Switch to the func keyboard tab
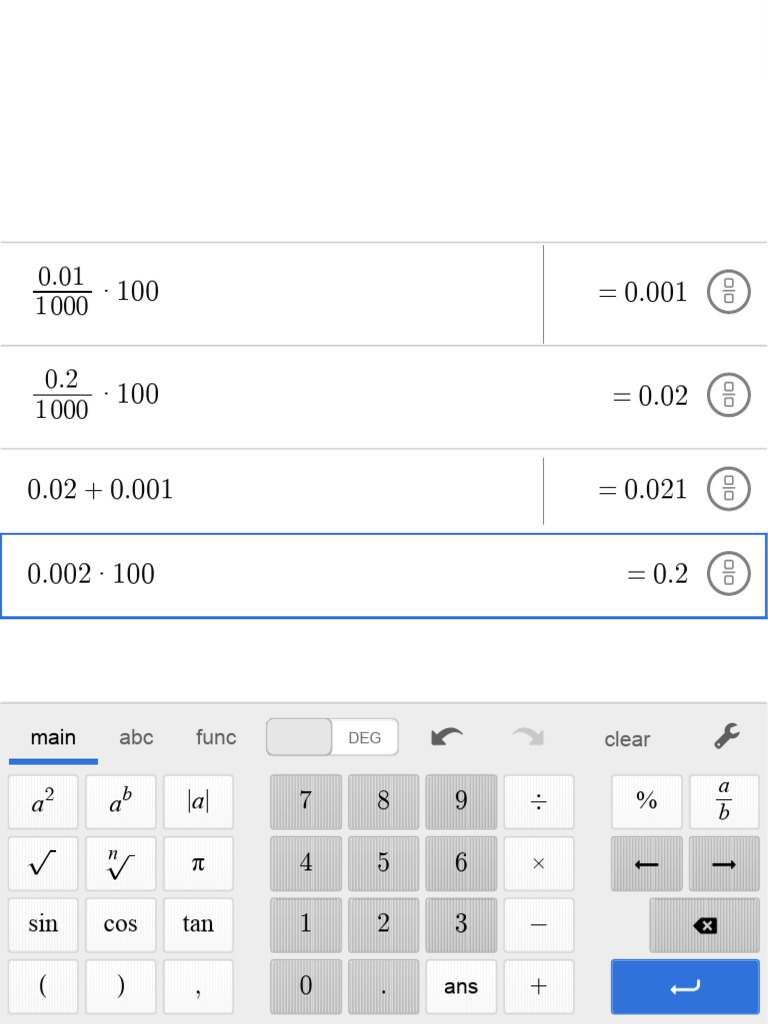 pyautogui.click(x=216, y=737)
